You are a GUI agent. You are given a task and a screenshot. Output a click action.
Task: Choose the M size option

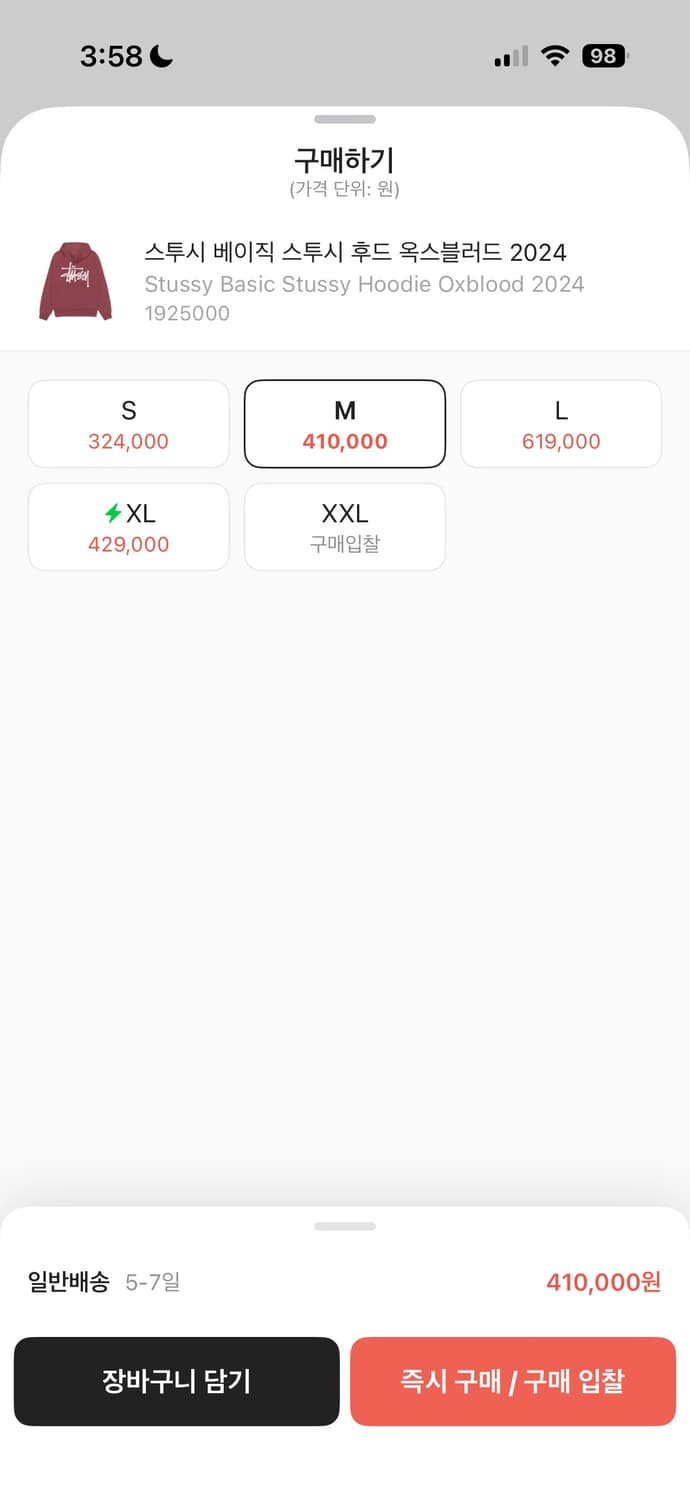coord(345,424)
